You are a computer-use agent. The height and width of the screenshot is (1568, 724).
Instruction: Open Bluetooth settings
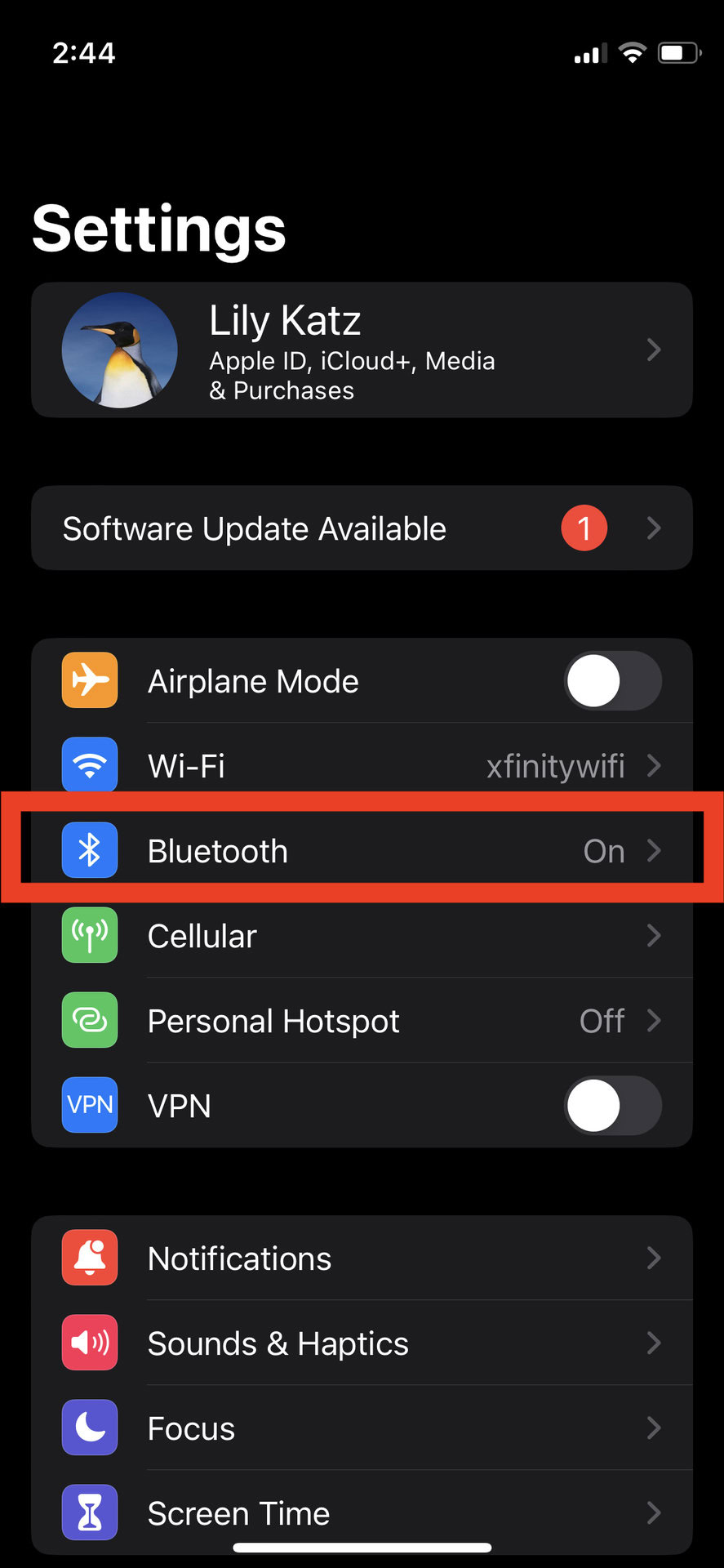click(362, 851)
